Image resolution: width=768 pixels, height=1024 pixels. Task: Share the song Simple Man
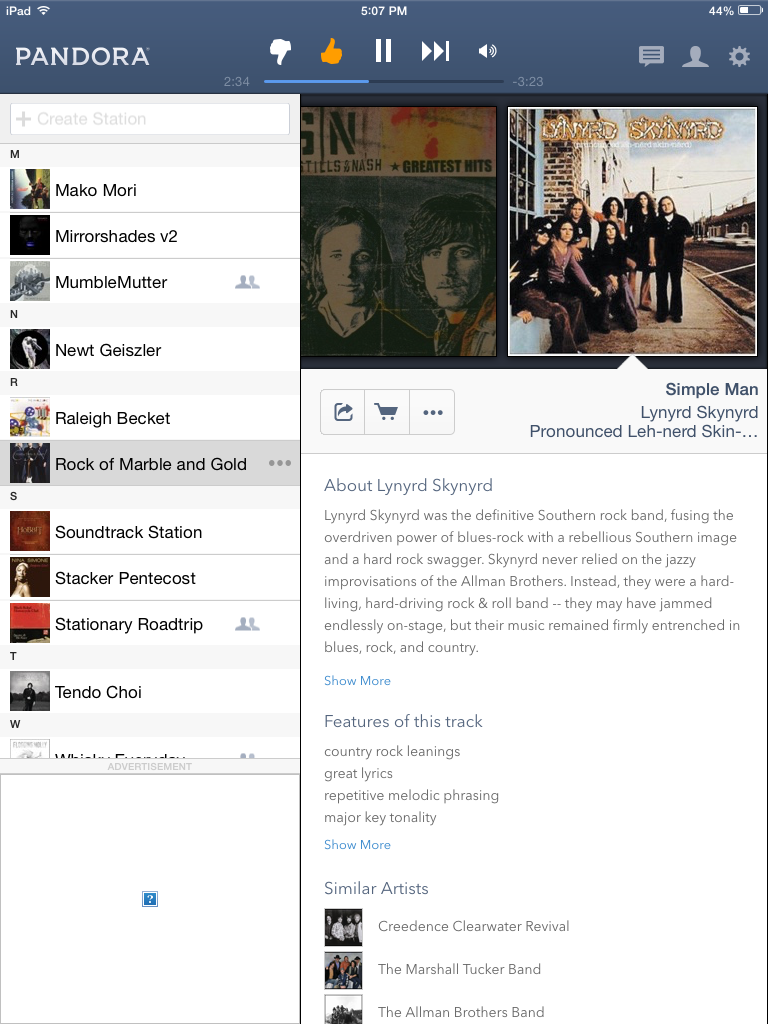[x=343, y=412]
